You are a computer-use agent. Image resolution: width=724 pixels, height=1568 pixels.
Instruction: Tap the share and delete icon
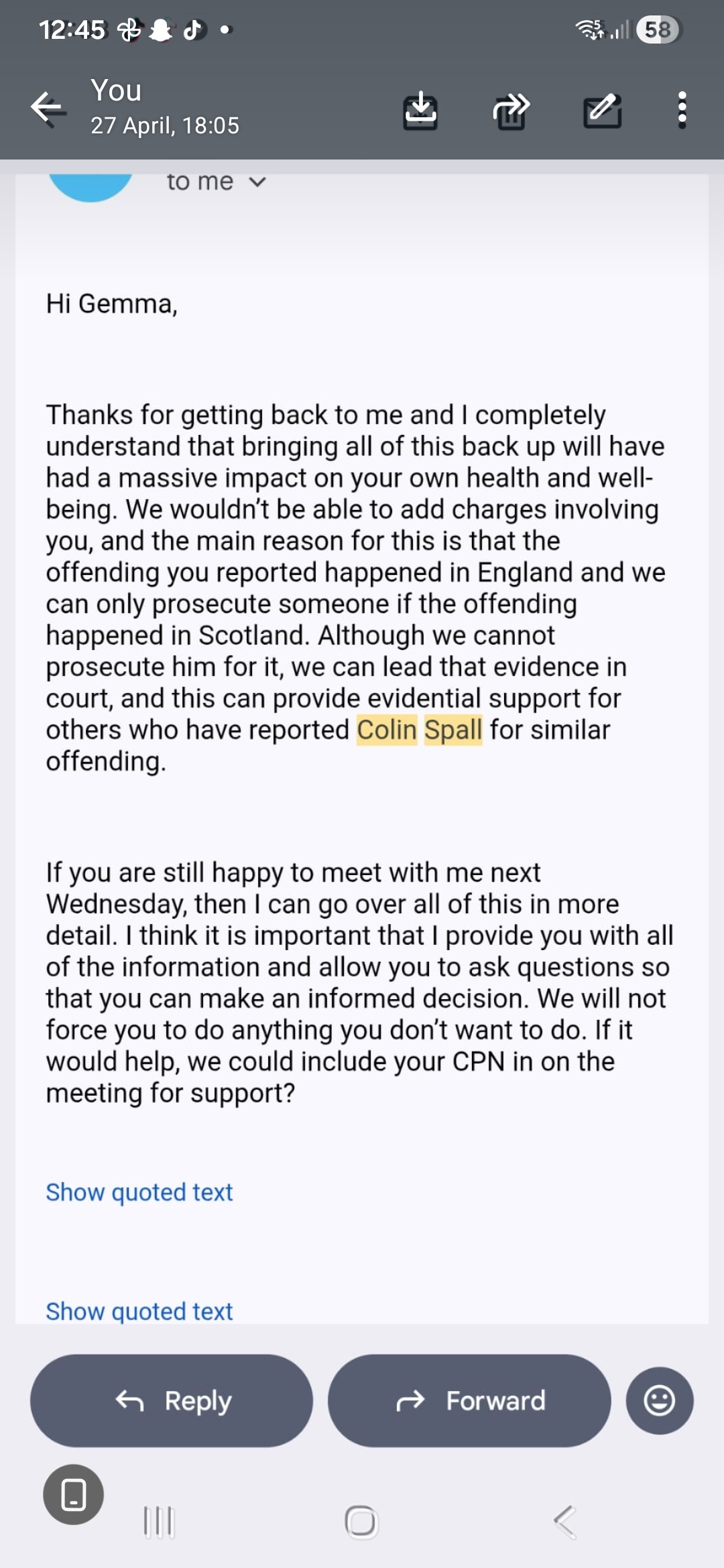point(511,111)
